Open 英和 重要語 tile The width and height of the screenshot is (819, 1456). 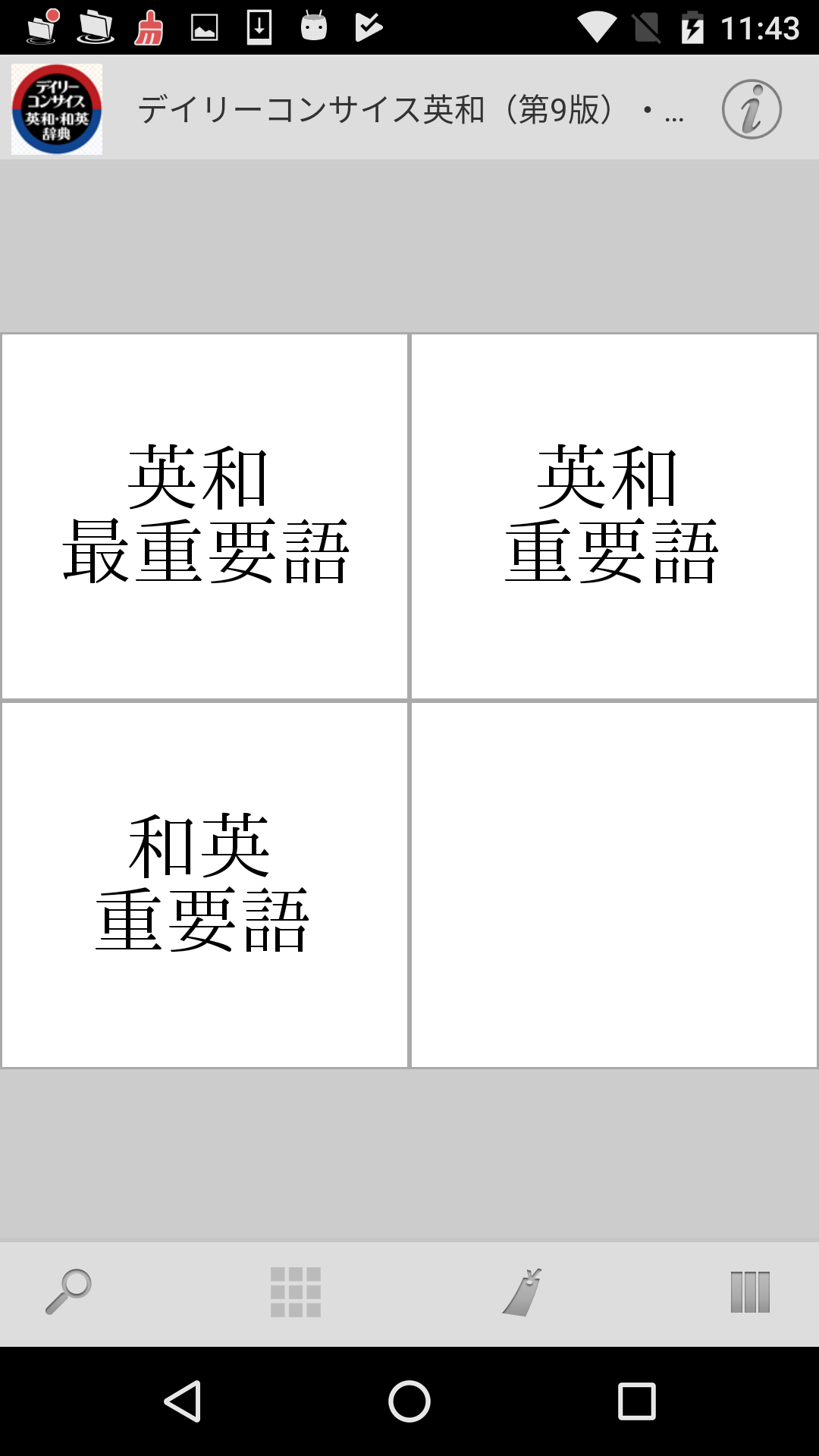click(613, 516)
